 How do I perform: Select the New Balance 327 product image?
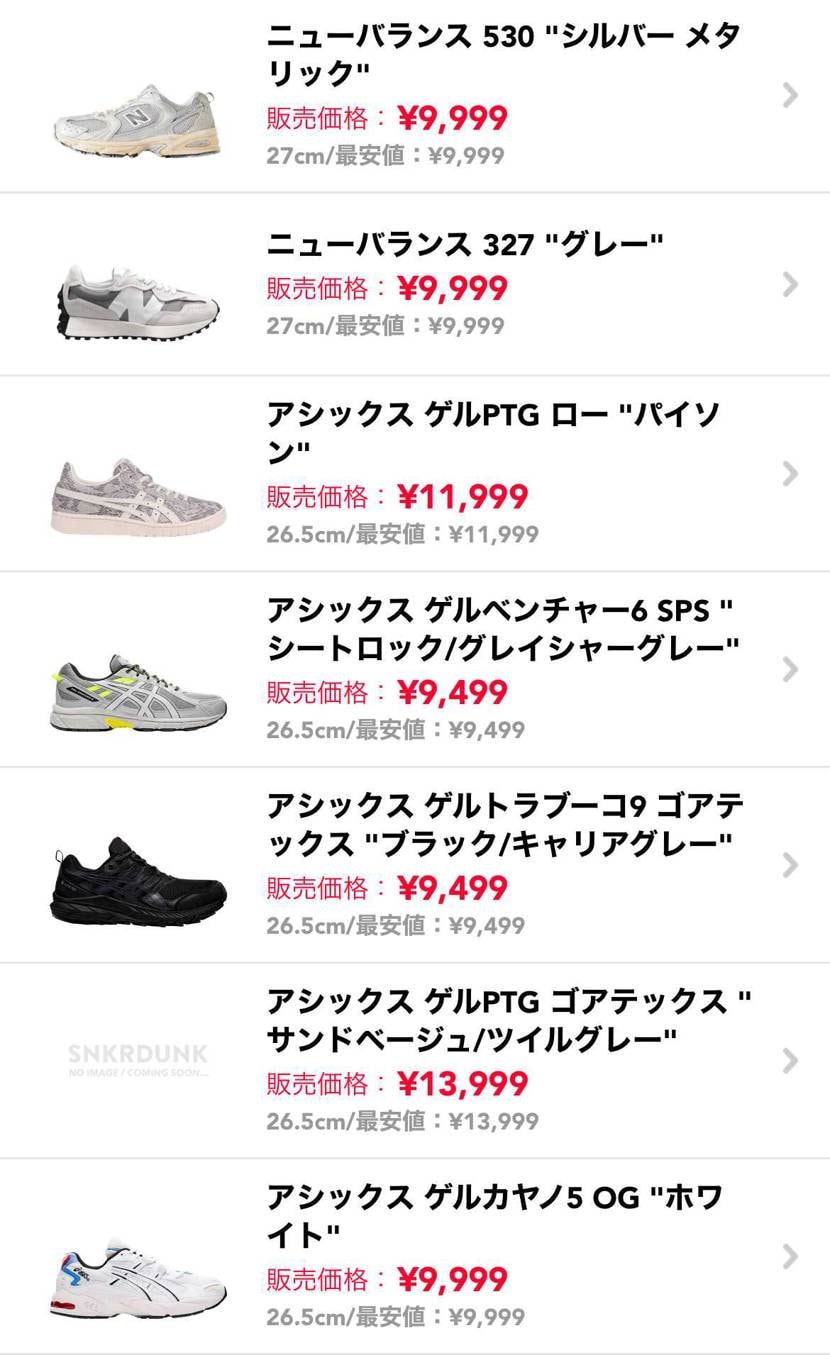point(138,293)
